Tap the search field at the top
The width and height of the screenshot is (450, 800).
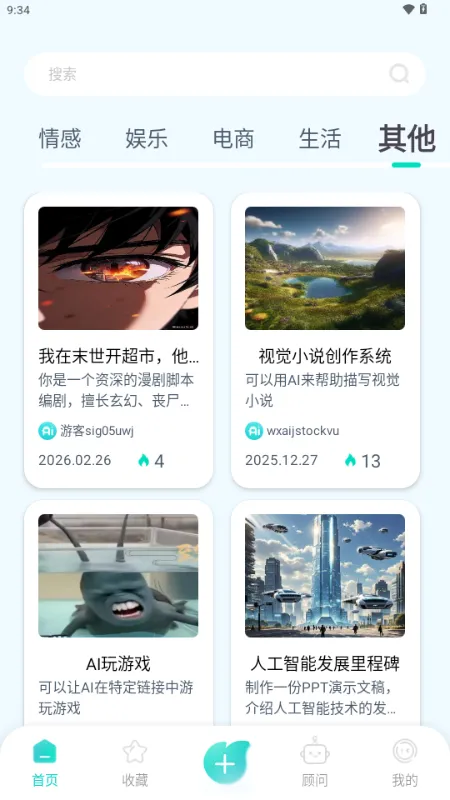click(224, 74)
